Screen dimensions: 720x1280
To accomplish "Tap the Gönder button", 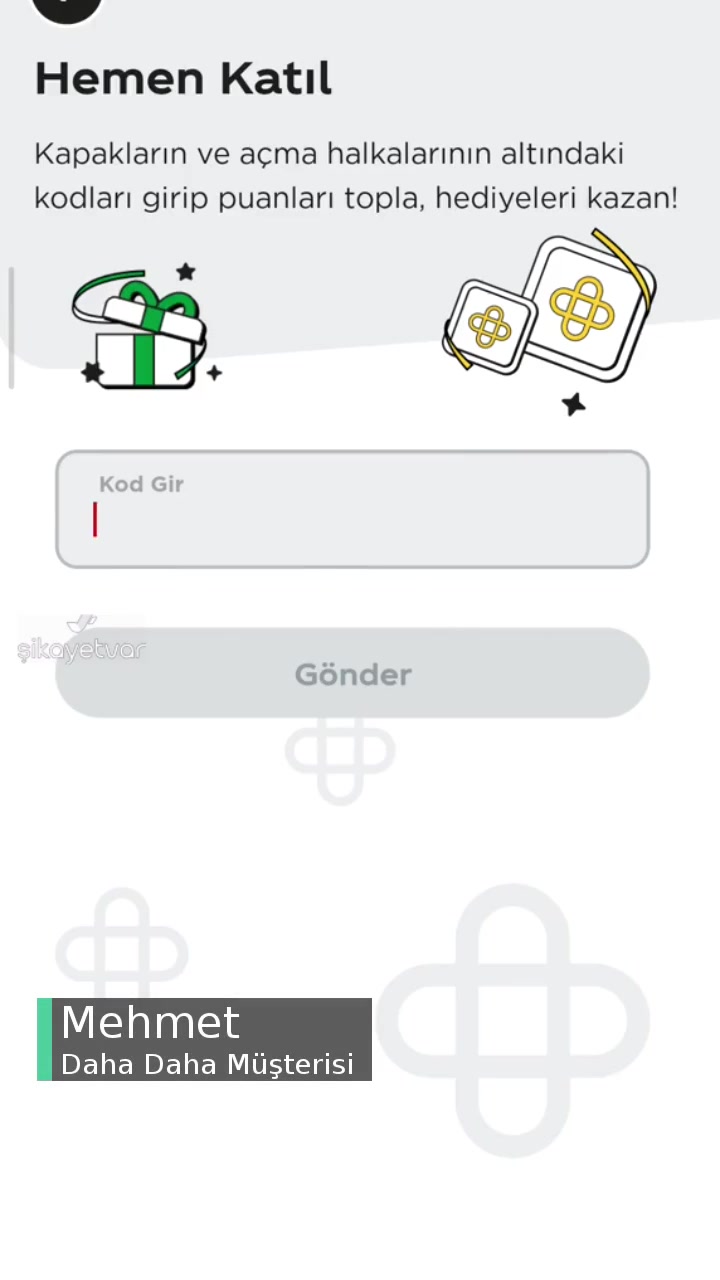I will pos(352,673).
